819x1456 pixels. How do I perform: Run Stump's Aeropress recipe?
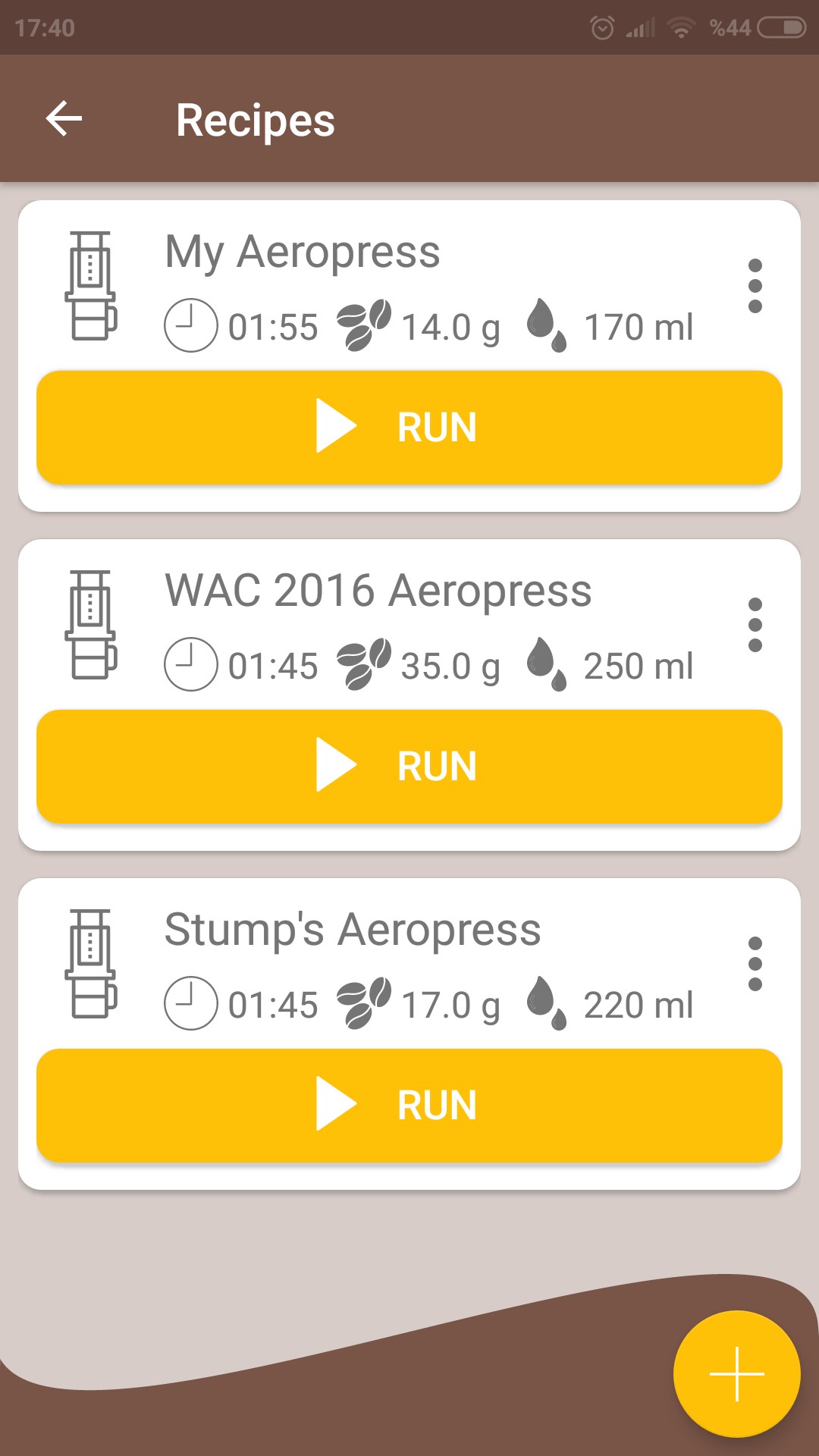(x=409, y=1105)
